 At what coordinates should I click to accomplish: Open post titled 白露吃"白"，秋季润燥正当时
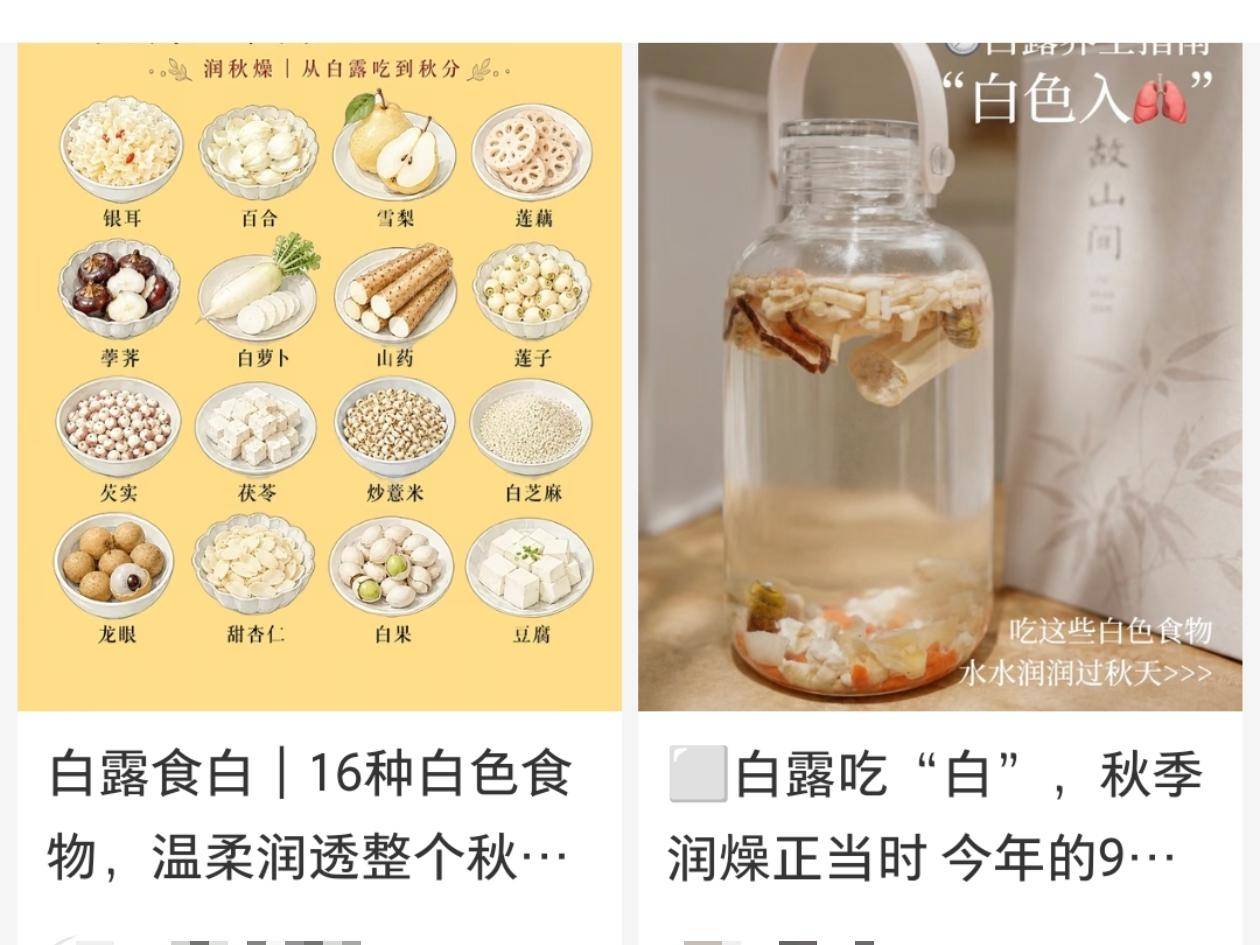click(936, 816)
